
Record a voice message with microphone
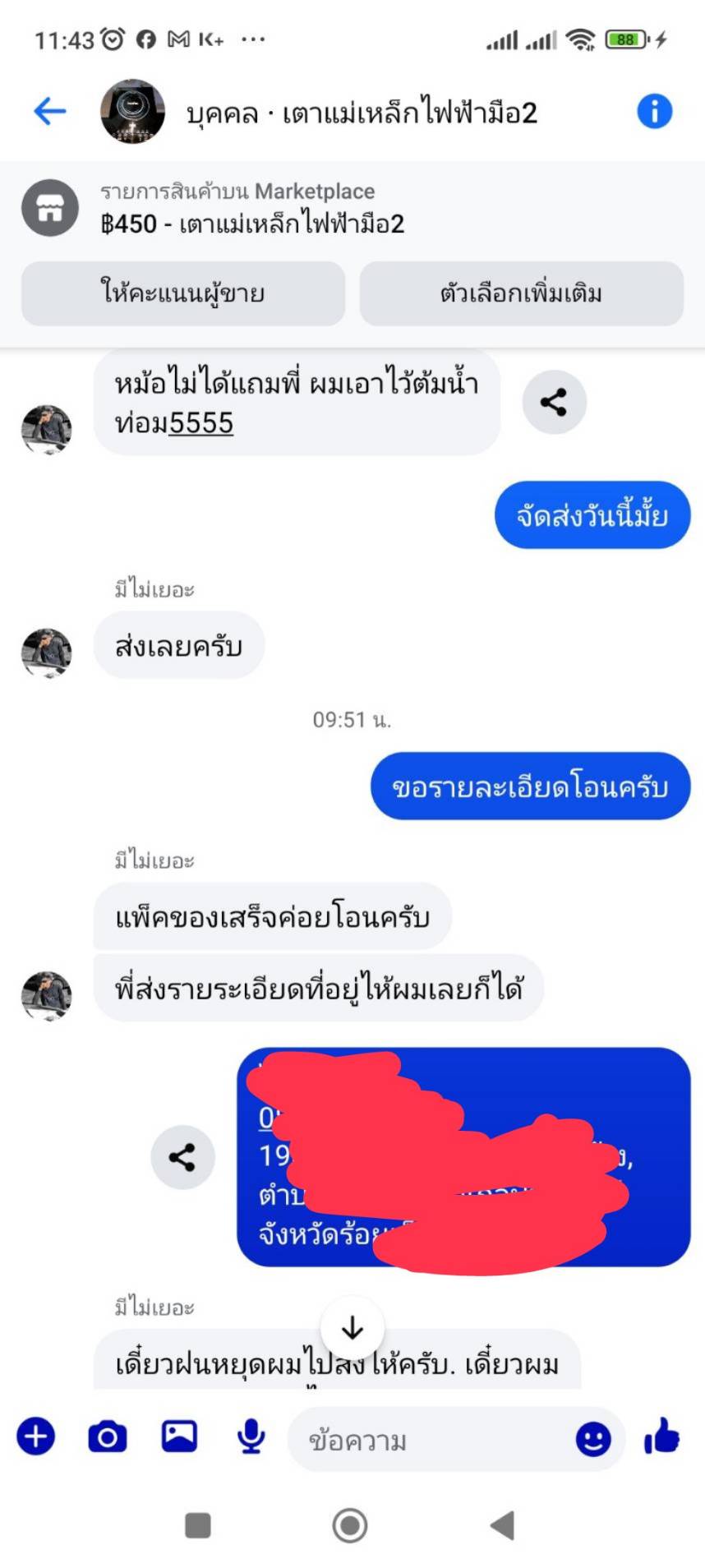coord(251,1437)
